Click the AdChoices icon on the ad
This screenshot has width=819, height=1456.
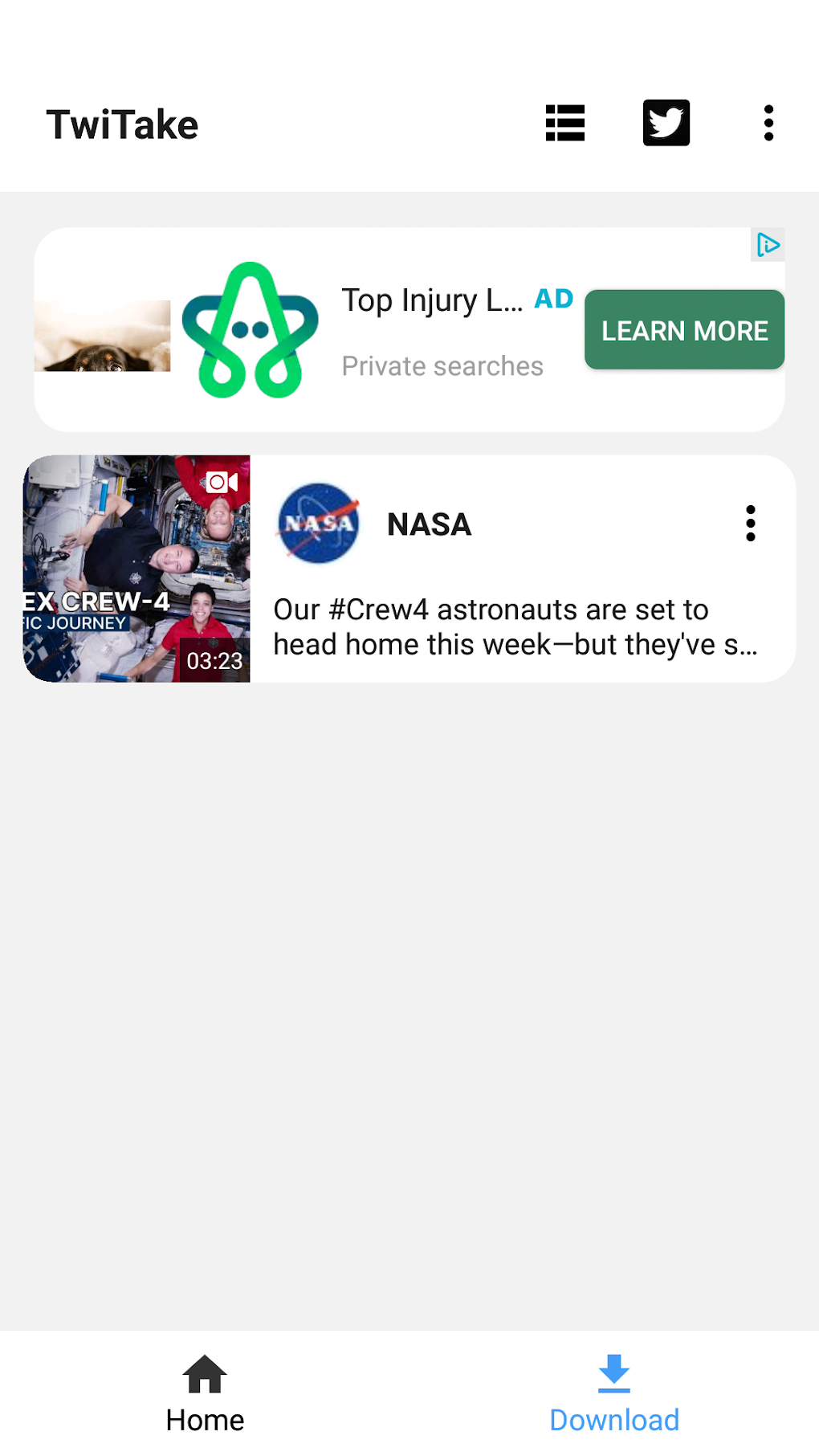768,246
